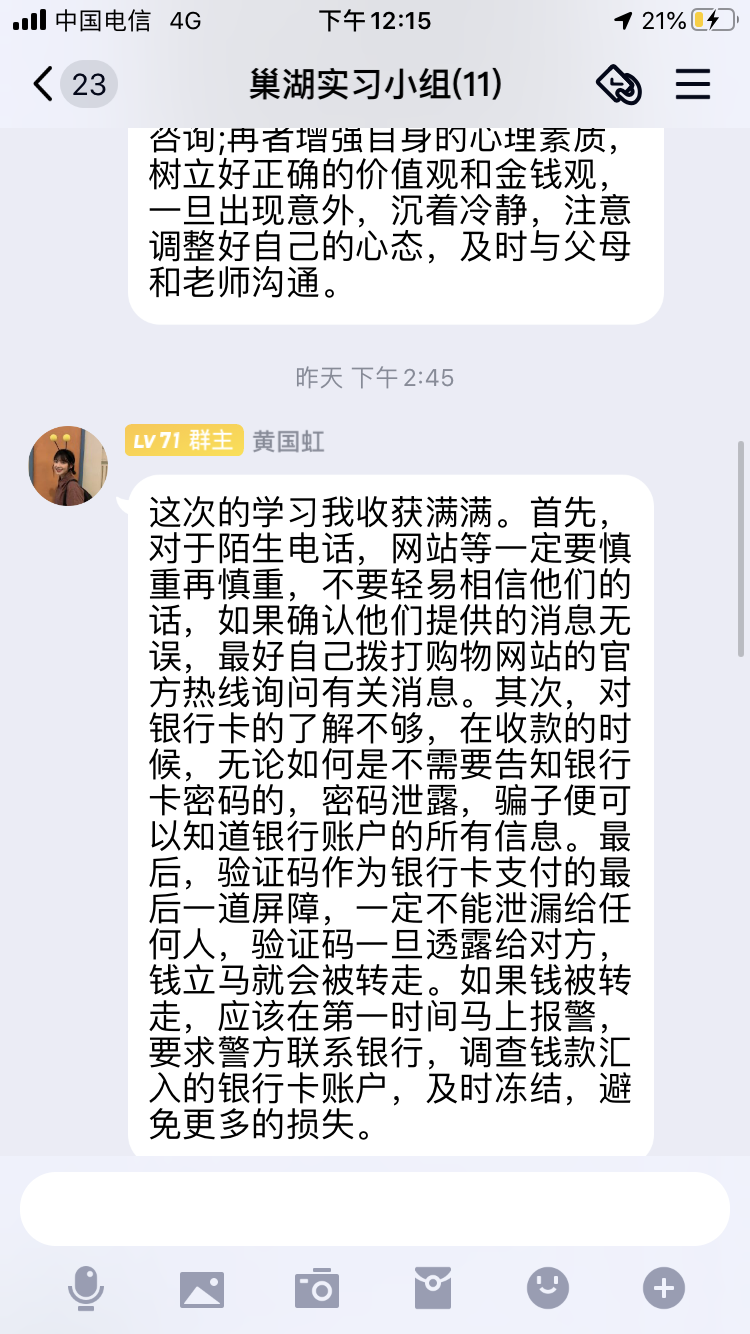Tap the linked tag icon in the header

pyautogui.click(x=619, y=84)
